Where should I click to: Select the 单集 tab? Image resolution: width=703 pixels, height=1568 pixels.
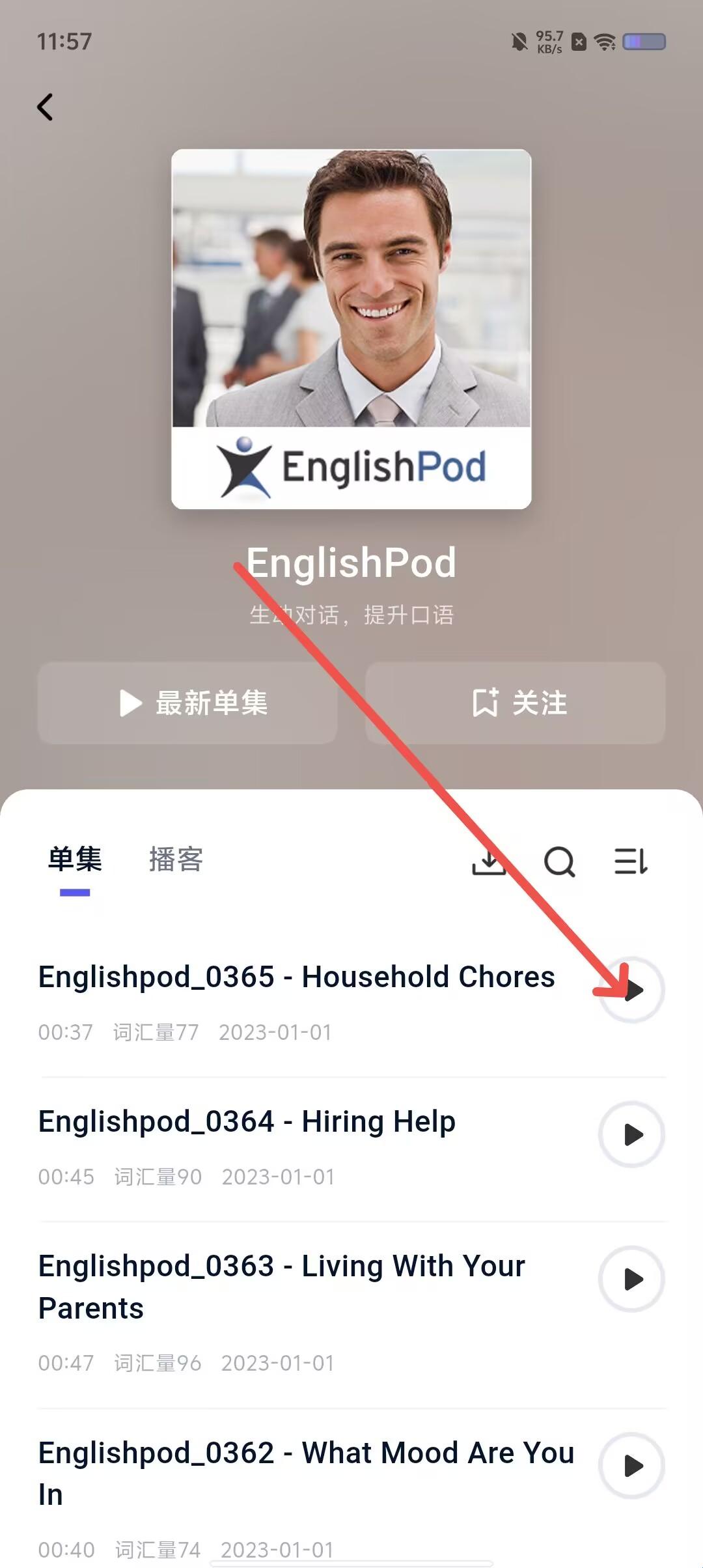coord(75,860)
